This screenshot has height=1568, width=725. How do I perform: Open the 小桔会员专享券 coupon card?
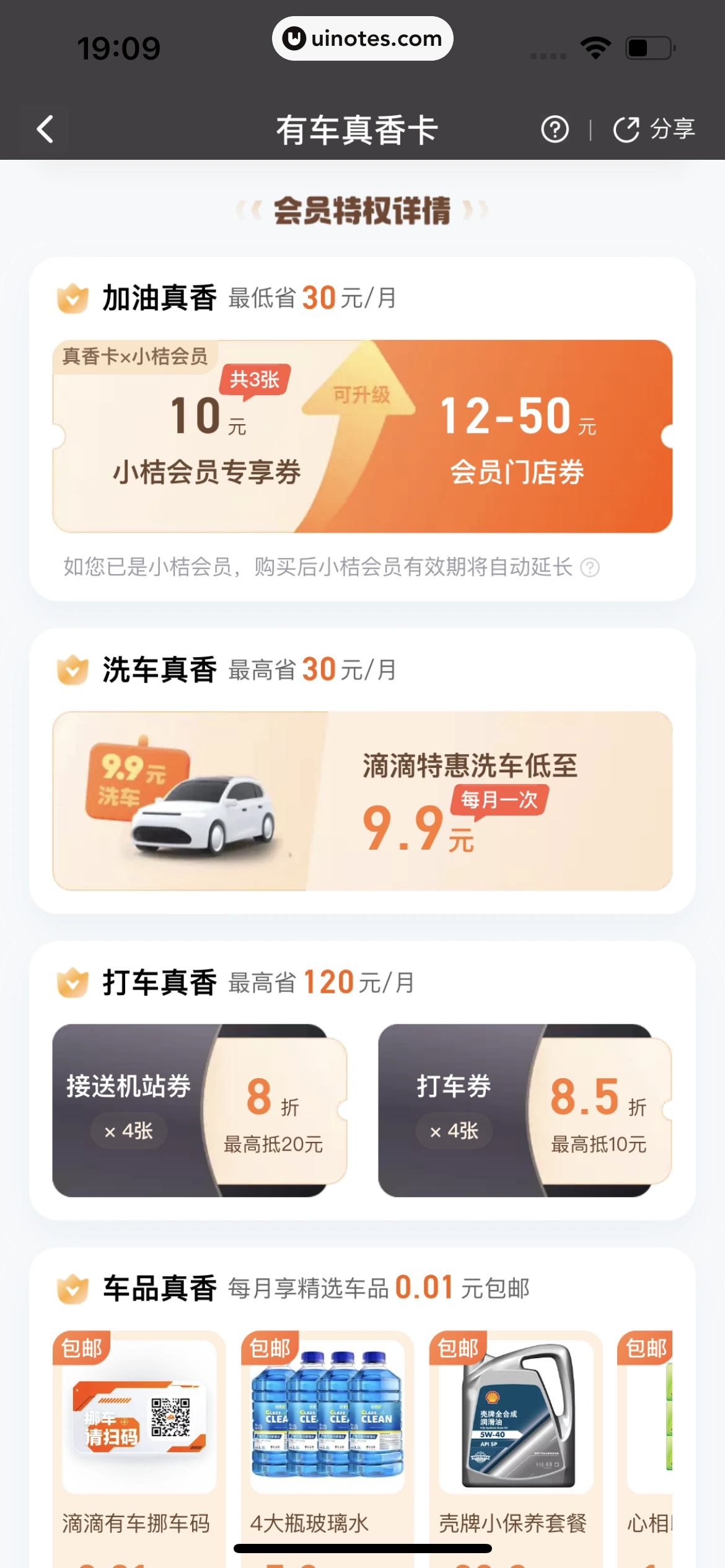[186, 437]
